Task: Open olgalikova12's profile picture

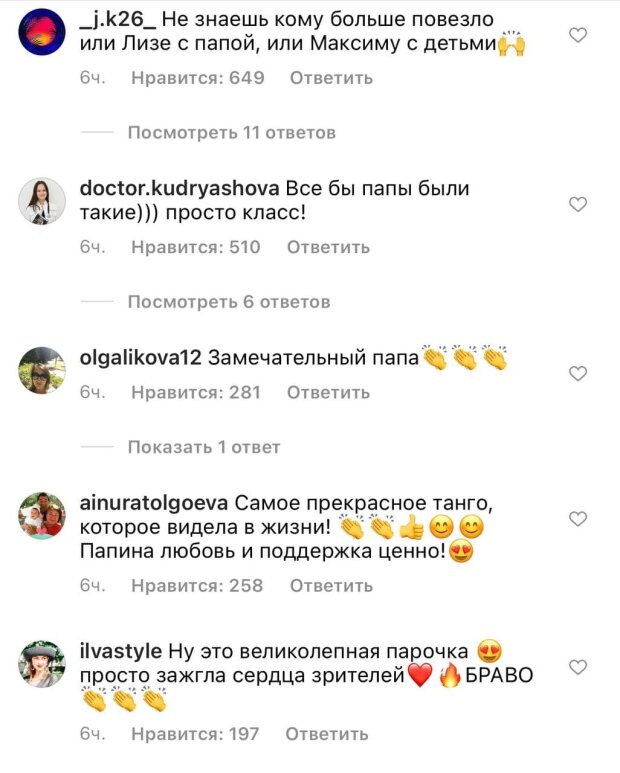Action: (x=42, y=370)
